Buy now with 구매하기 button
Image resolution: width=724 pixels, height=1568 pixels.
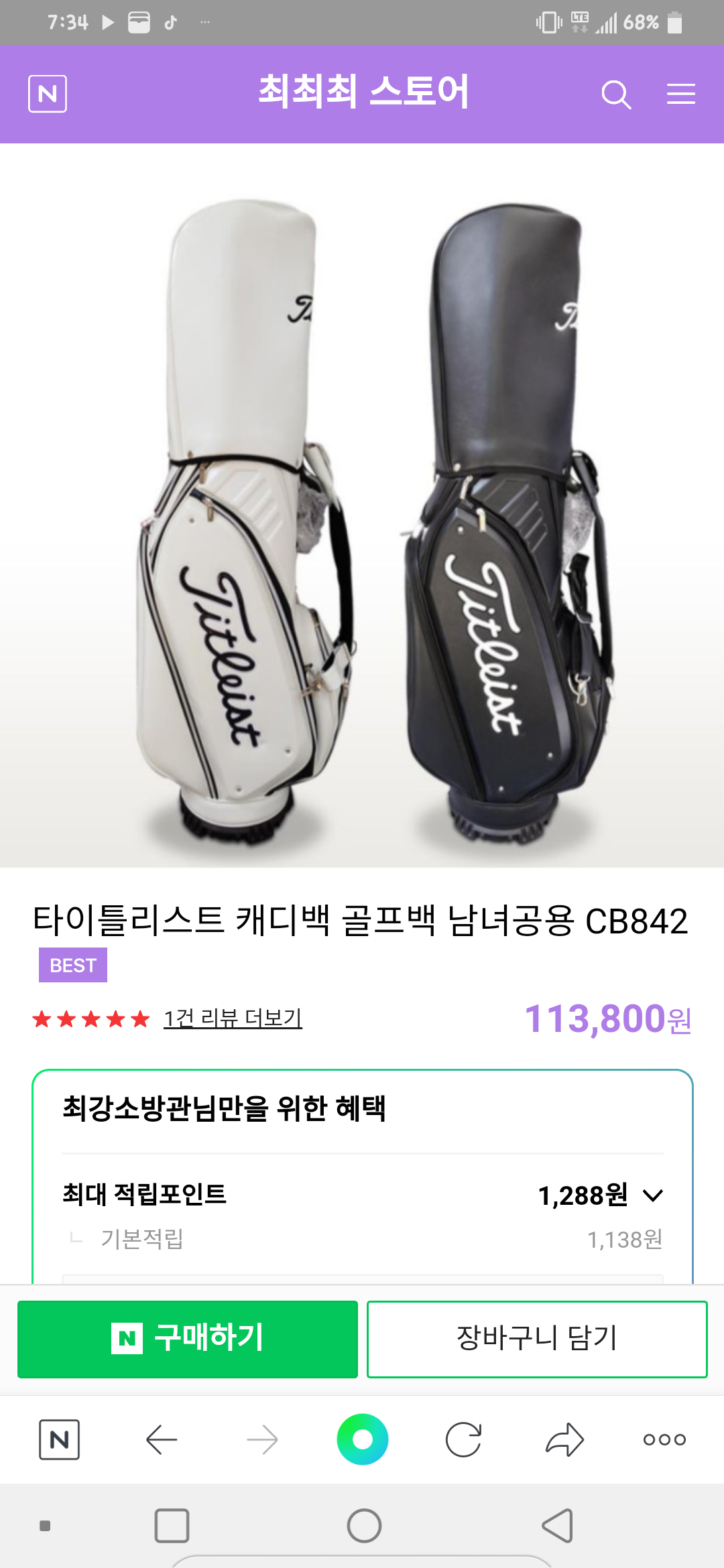pos(188,1339)
